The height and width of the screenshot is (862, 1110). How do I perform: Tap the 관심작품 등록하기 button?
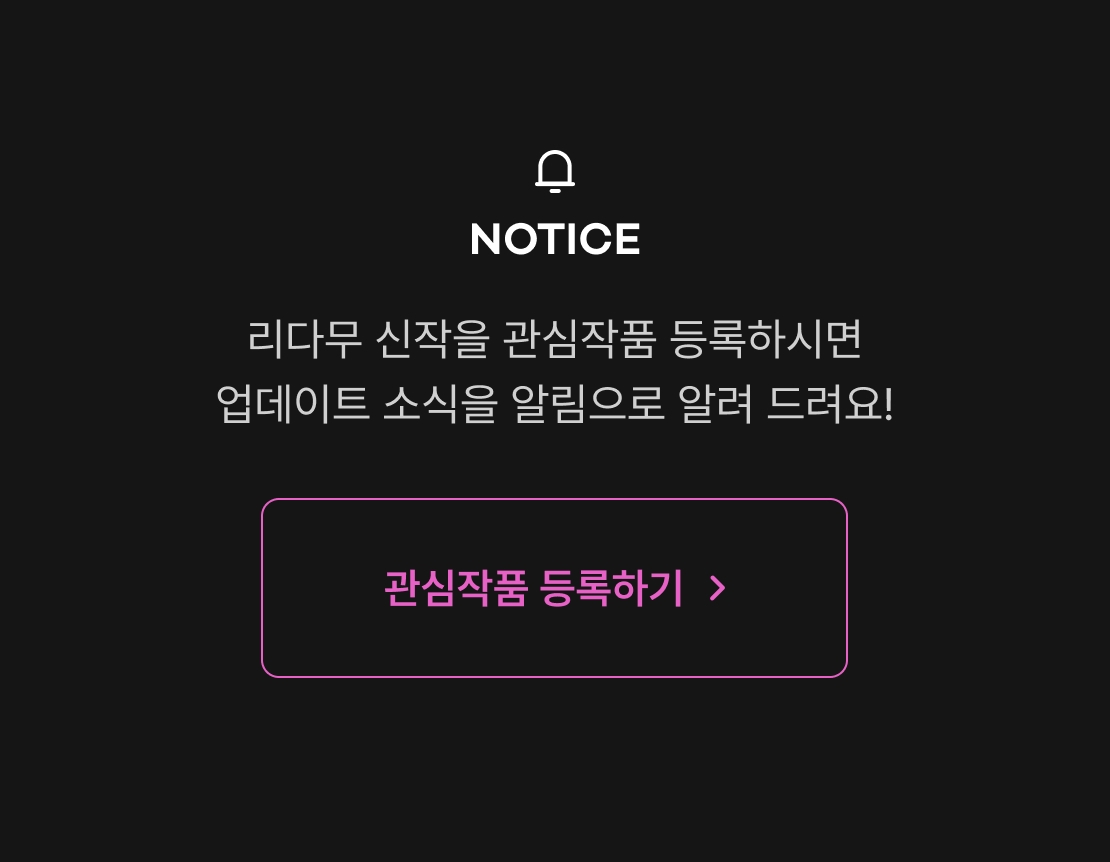click(x=554, y=588)
